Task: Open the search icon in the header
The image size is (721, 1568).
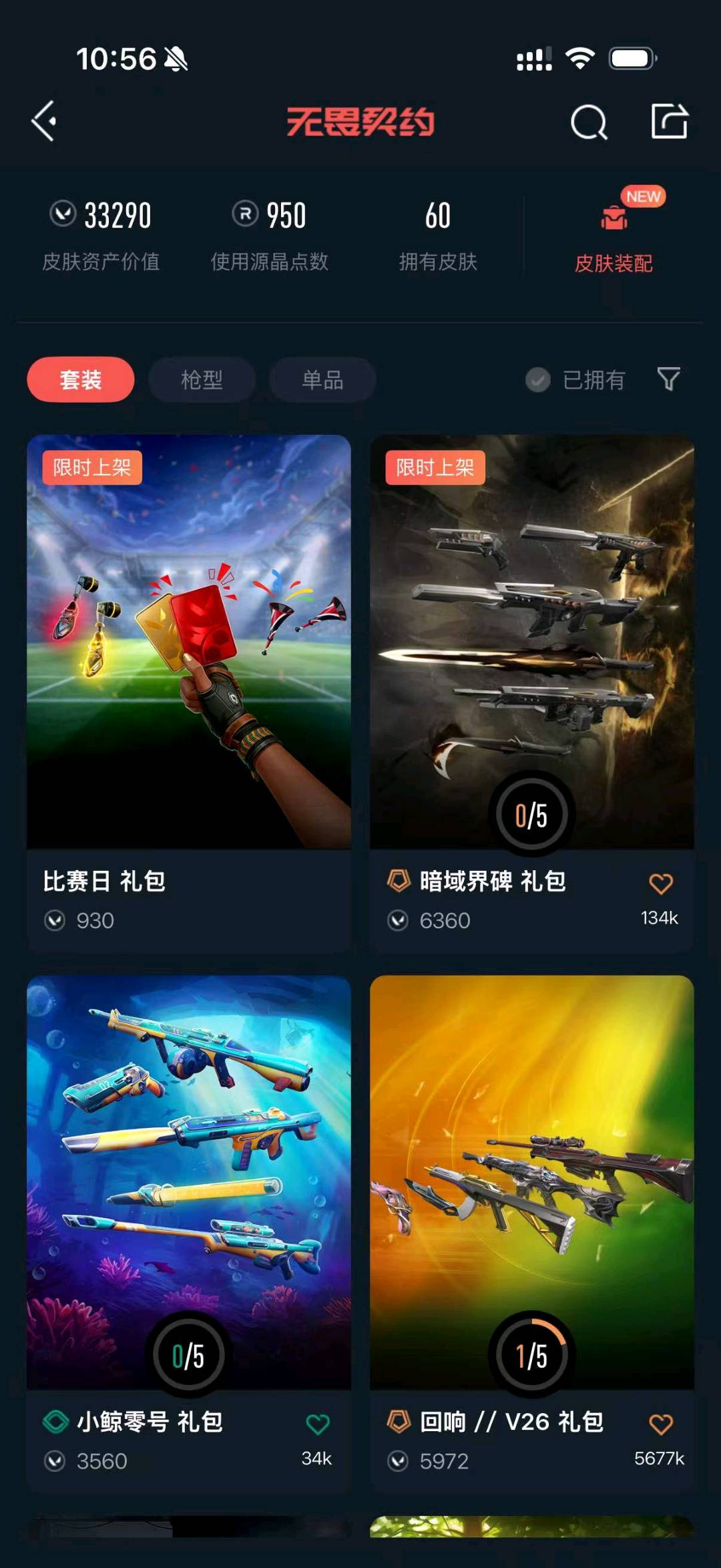Action: tap(589, 122)
